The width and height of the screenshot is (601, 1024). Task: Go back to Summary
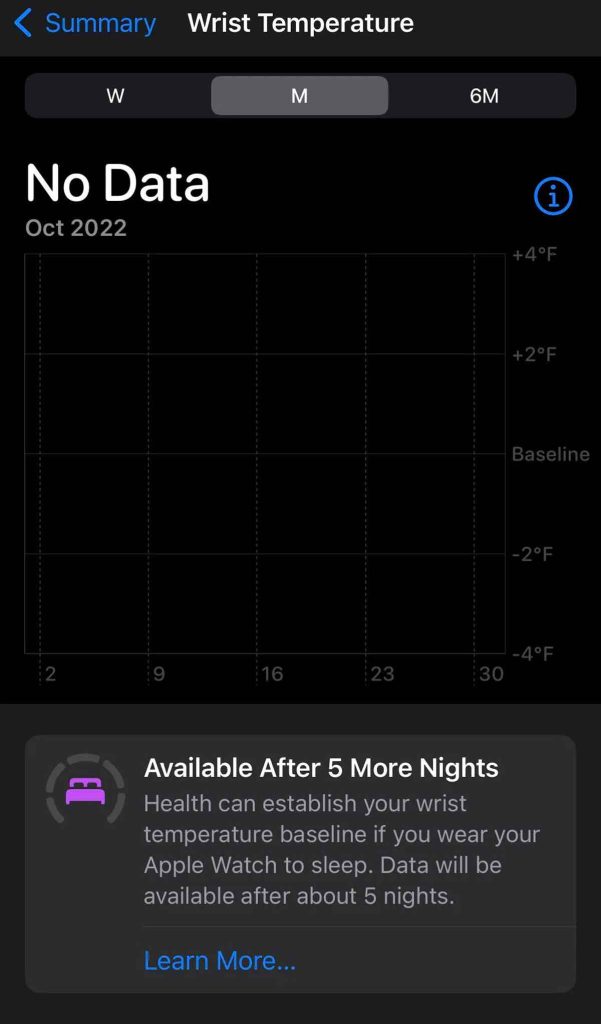(x=84, y=24)
